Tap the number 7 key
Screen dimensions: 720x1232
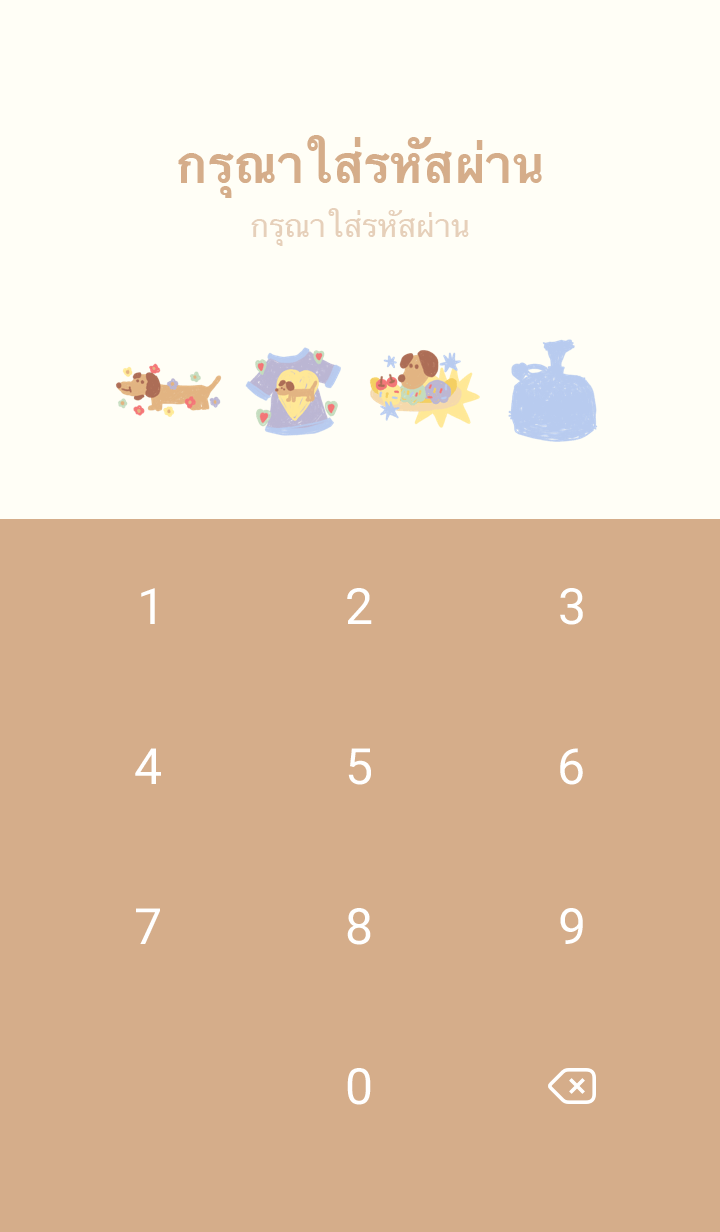[149, 927]
